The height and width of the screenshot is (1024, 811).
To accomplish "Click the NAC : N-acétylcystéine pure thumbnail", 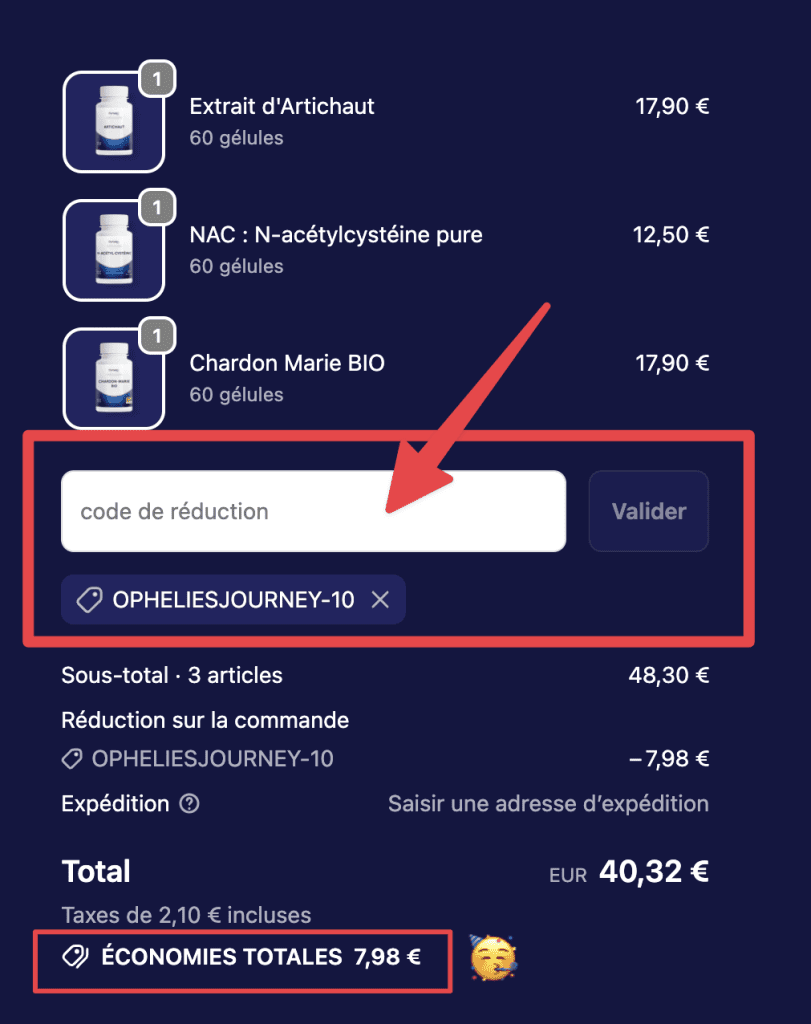I will (114, 250).
